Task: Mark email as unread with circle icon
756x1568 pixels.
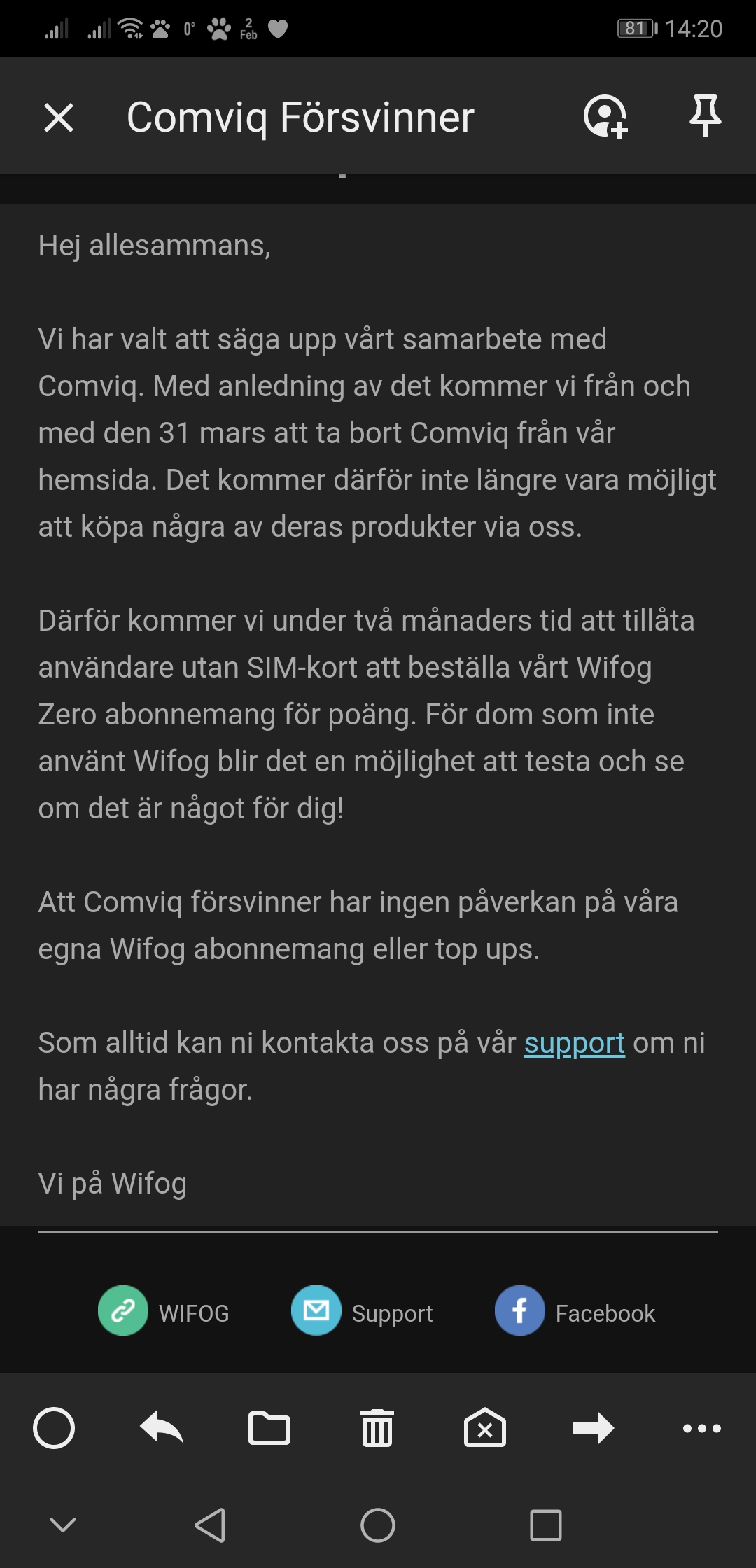Action: coord(54,1428)
